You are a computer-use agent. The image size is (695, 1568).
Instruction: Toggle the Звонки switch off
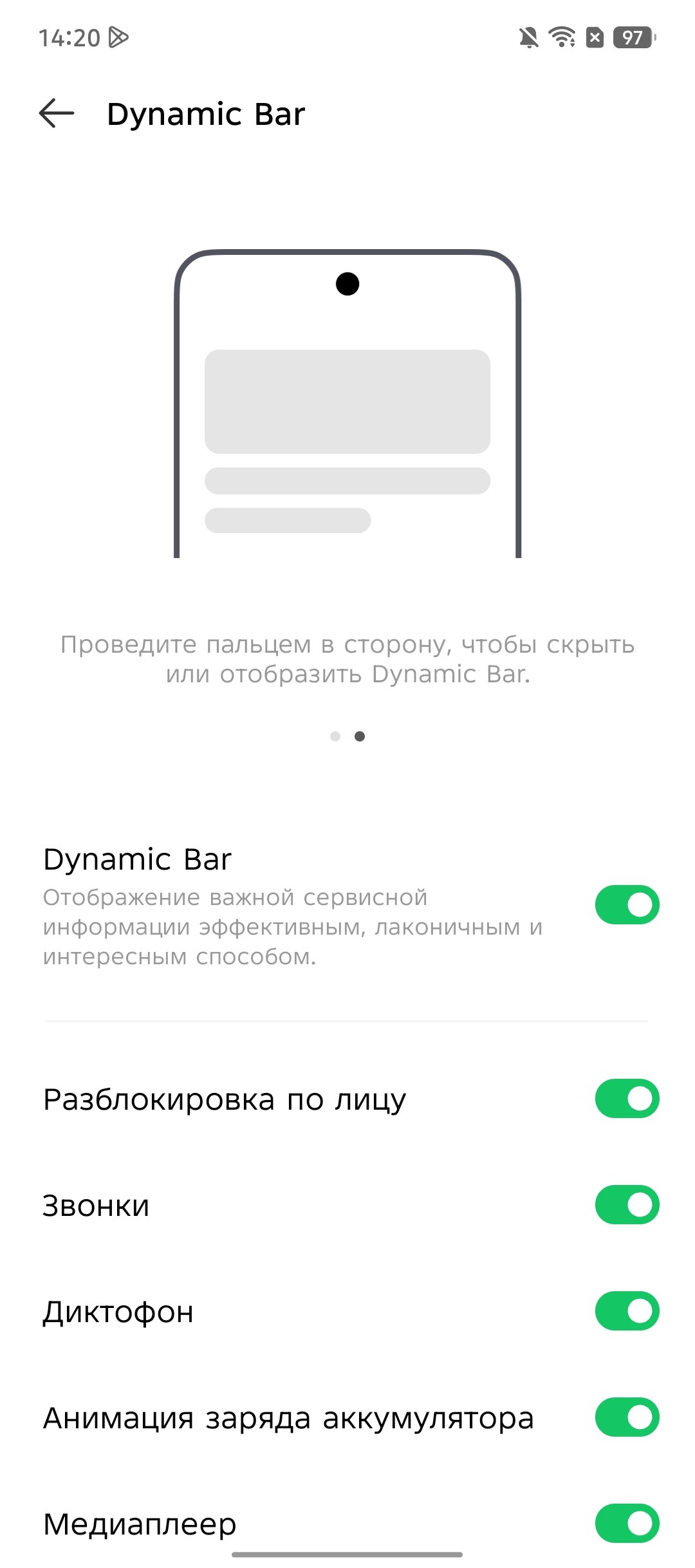627,1204
